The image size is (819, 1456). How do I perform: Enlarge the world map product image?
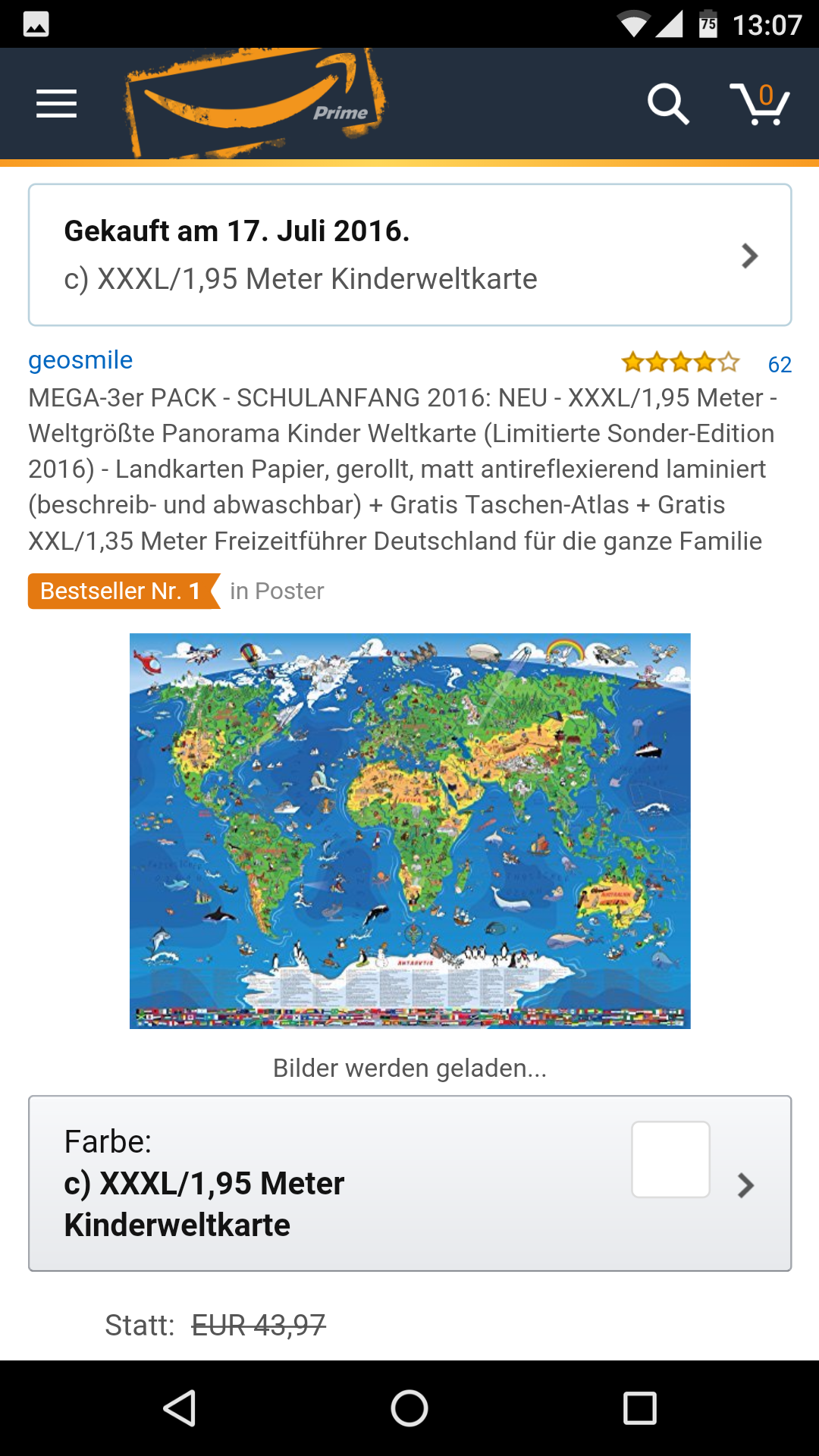click(x=409, y=830)
